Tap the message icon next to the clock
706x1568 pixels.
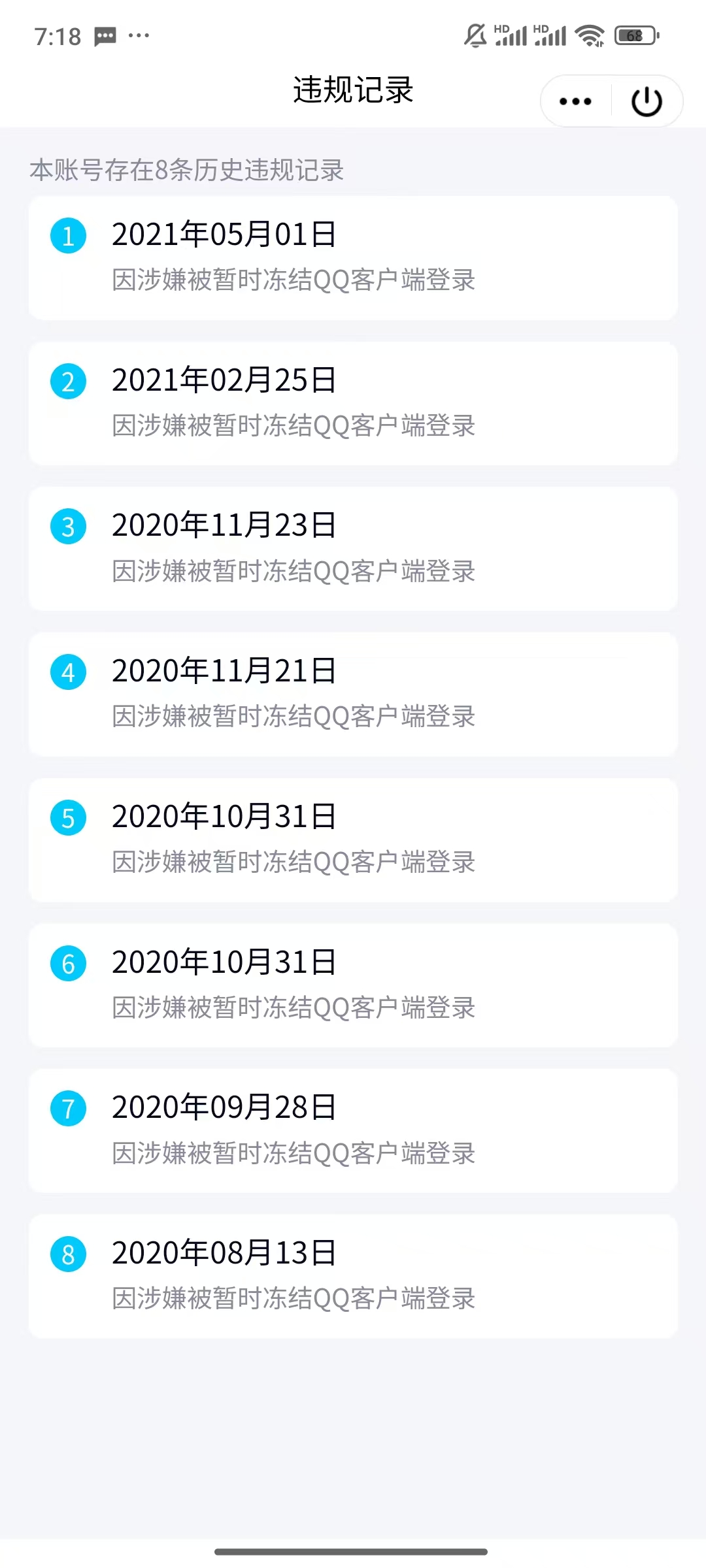[105, 37]
